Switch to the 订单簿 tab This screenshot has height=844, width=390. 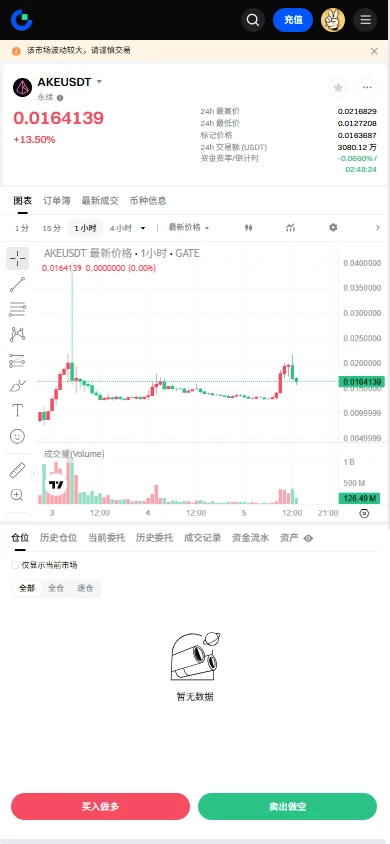(x=56, y=201)
